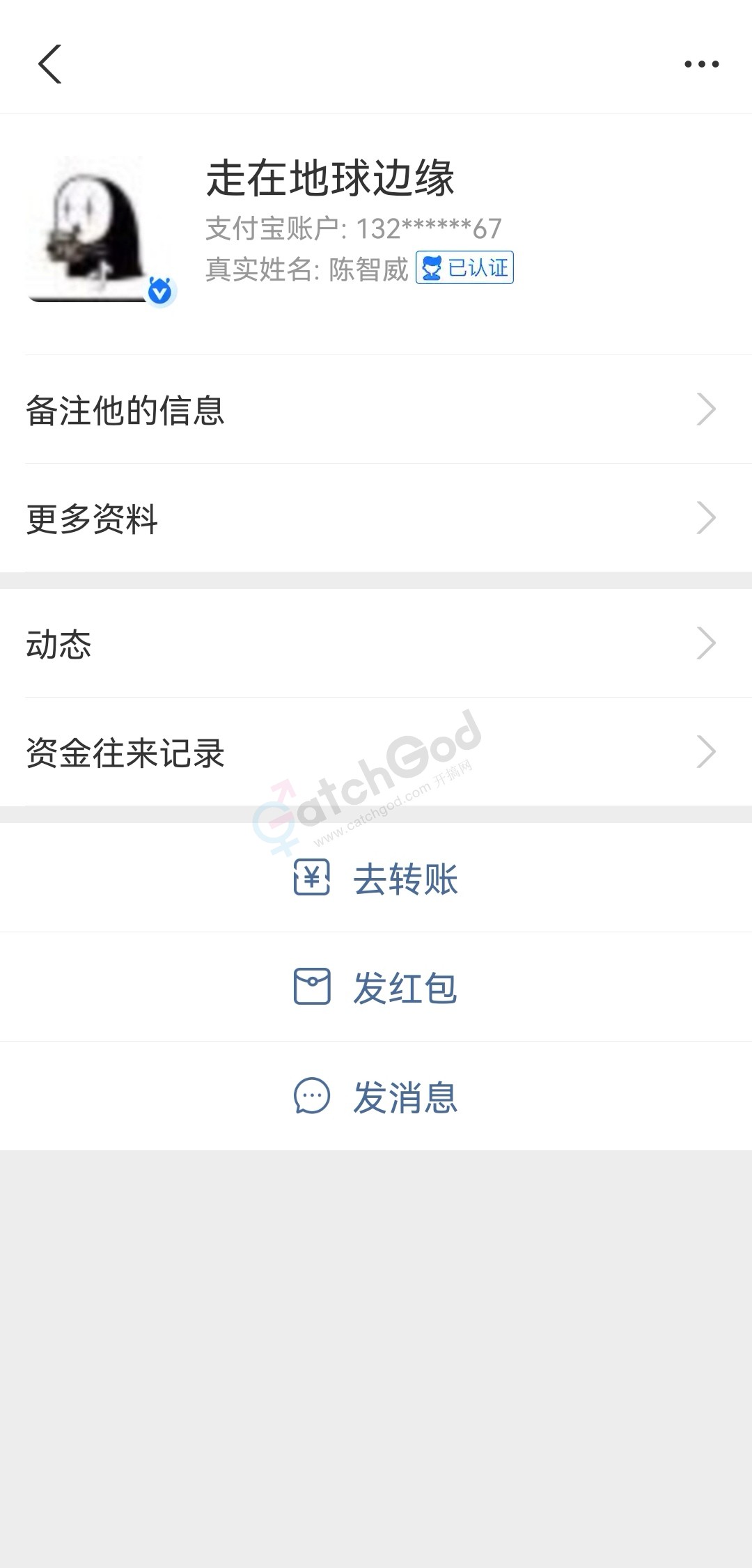The width and height of the screenshot is (752, 1568).
Task: Tap 去转账 to transfer money
Action: click(376, 878)
